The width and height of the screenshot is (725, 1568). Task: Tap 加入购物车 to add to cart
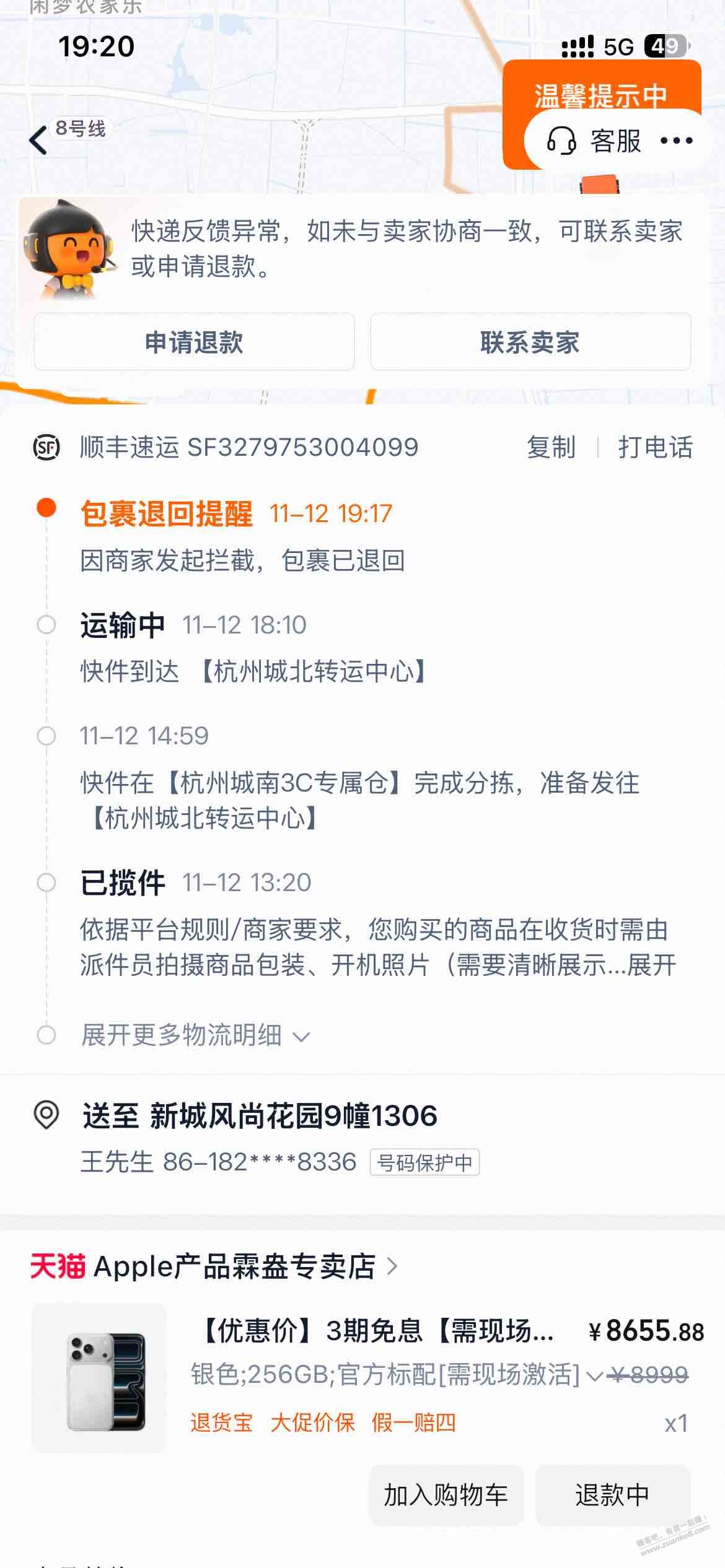click(x=446, y=1495)
